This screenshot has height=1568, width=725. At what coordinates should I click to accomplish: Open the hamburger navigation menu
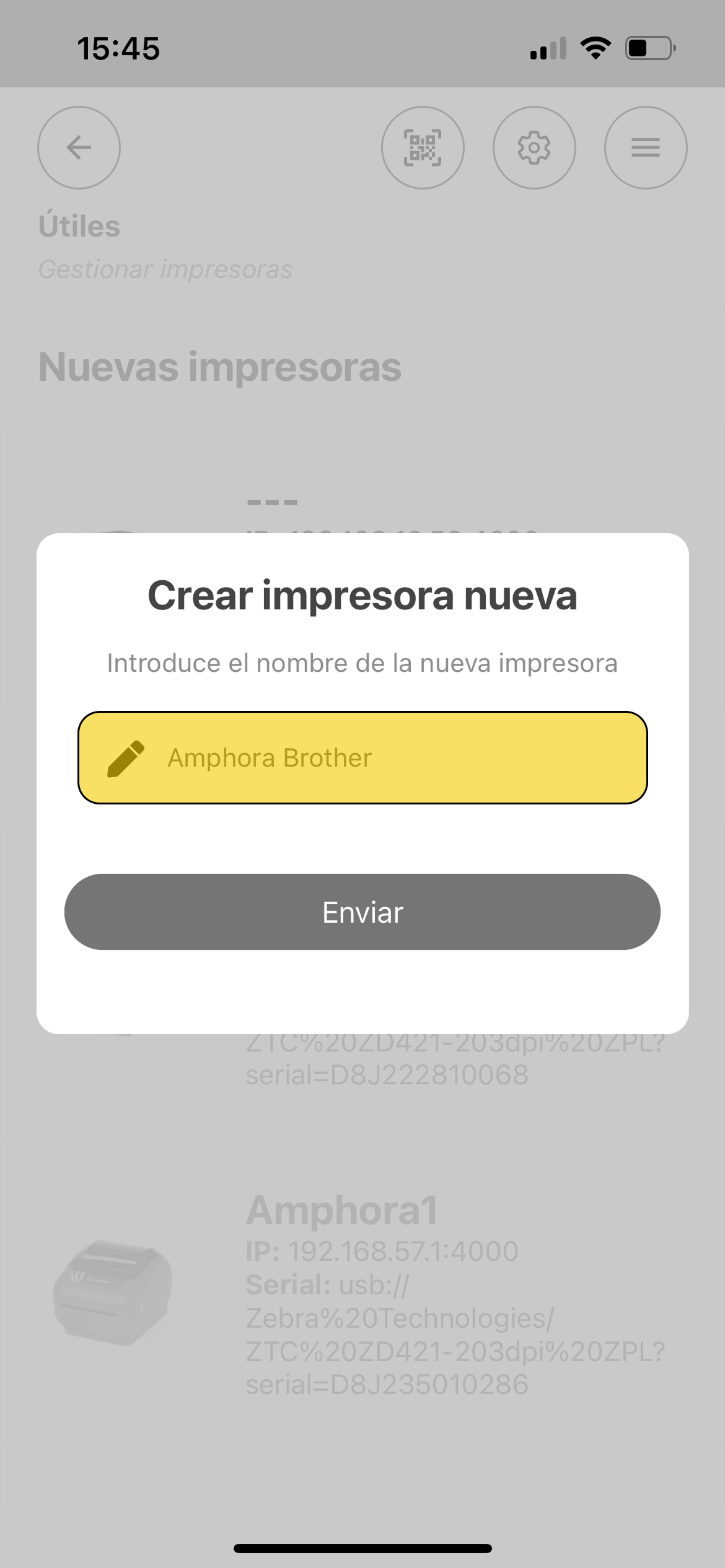click(x=646, y=148)
